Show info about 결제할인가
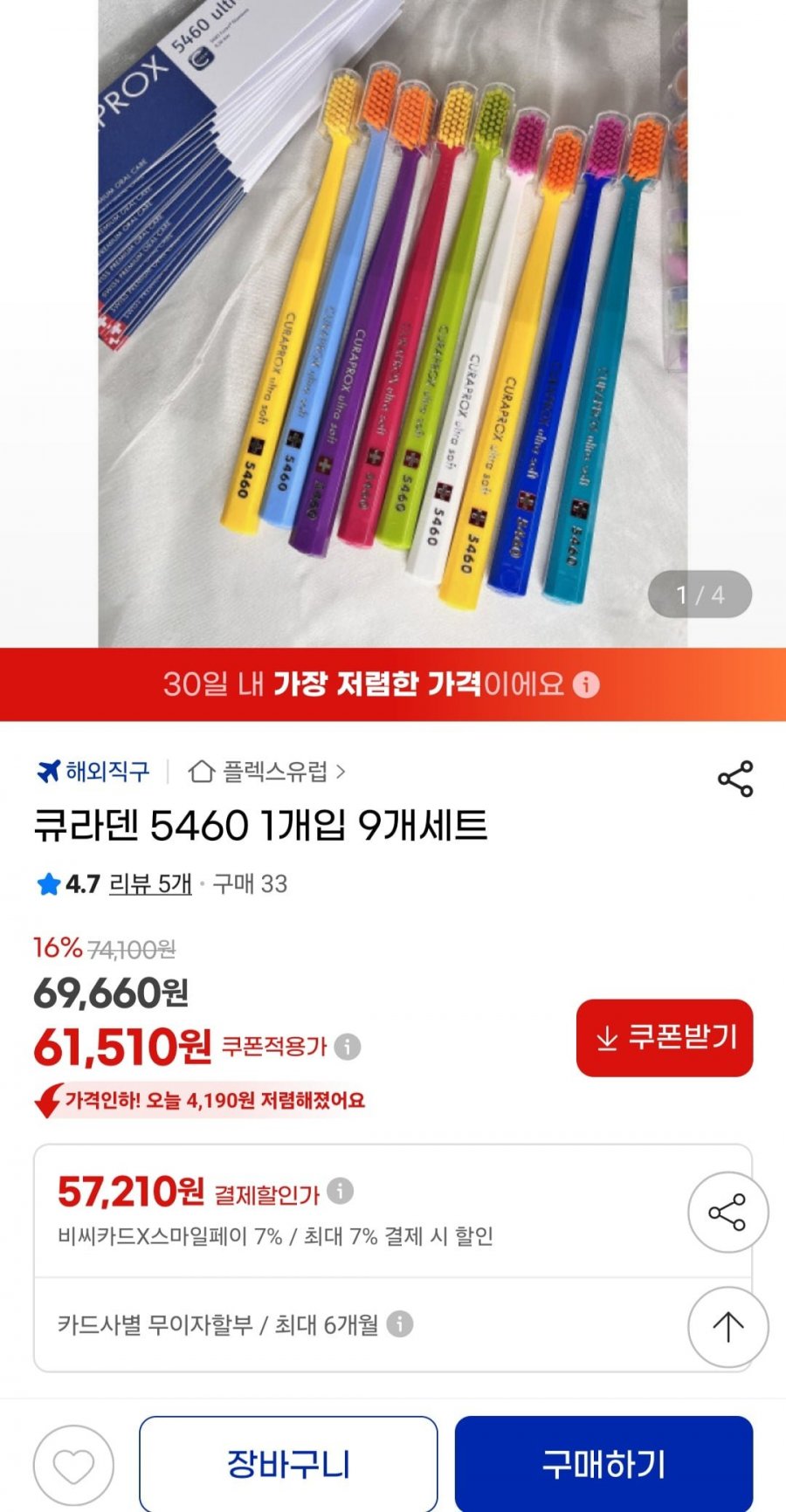Image resolution: width=786 pixels, height=1512 pixels. [340, 1191]
